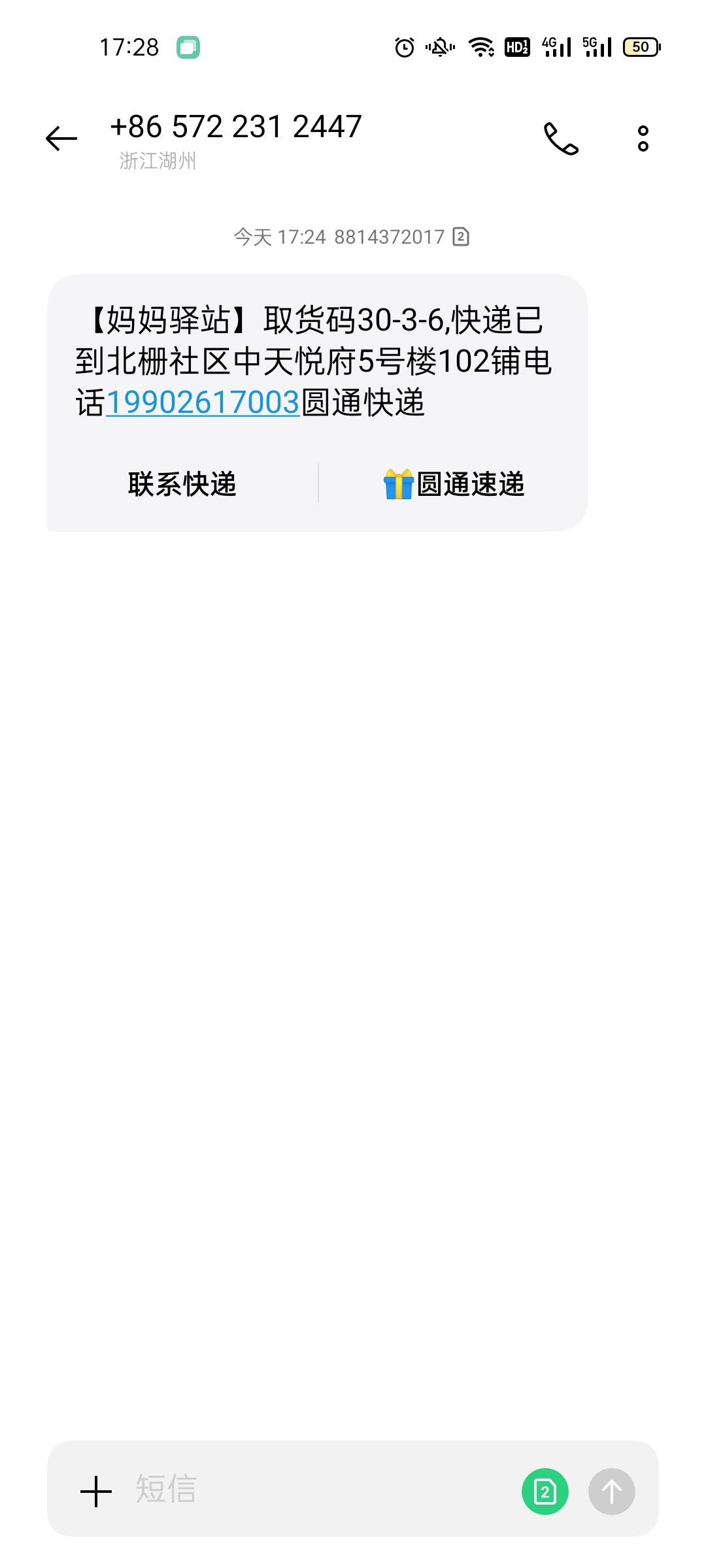Tap the 联系快递 button
Screen dimensions: 706x1568
pos(182,484)
